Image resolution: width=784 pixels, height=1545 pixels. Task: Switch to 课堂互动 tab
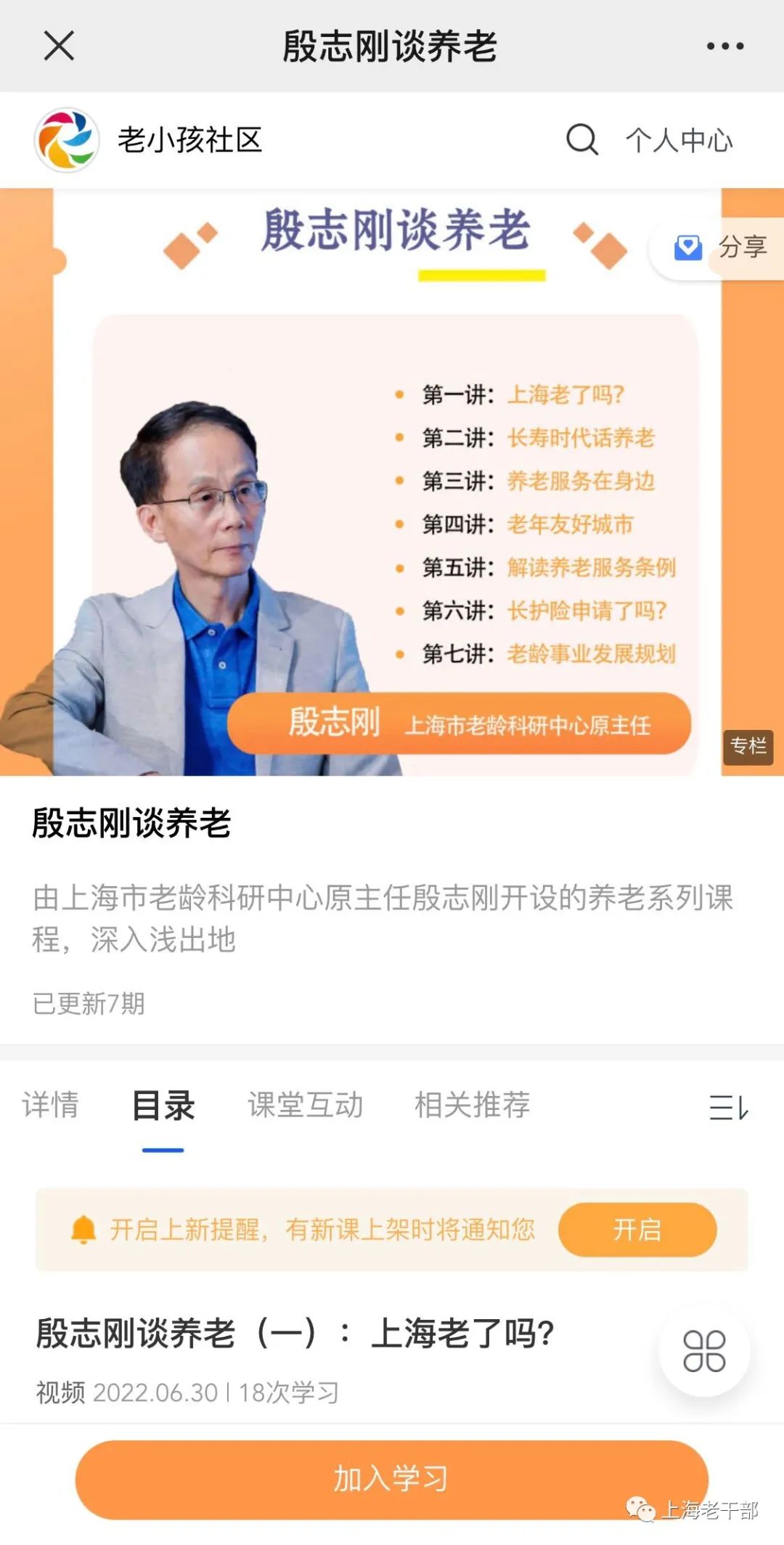[x=305, y=1105]
